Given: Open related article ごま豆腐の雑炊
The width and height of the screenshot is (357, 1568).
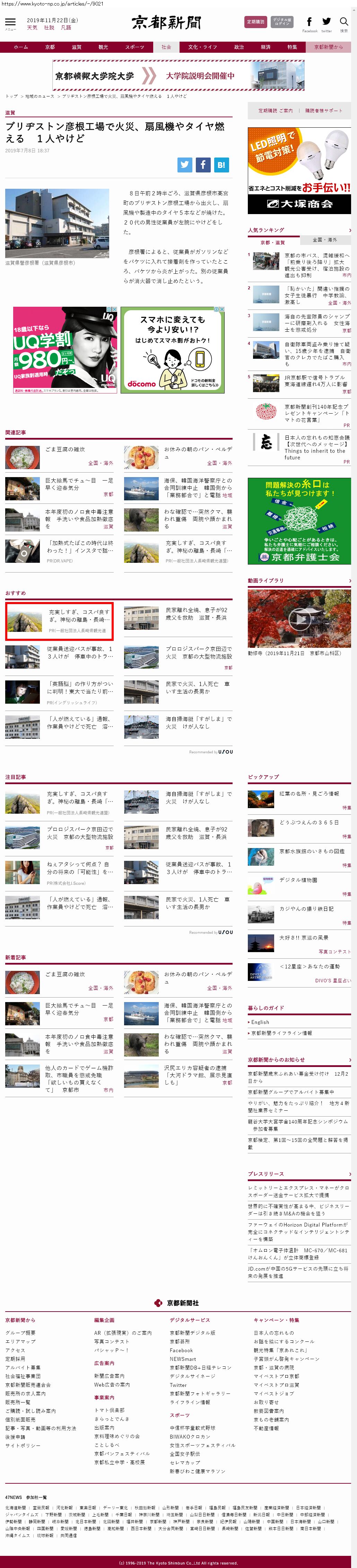Looking at the screenshot, I should click(65, 449).
